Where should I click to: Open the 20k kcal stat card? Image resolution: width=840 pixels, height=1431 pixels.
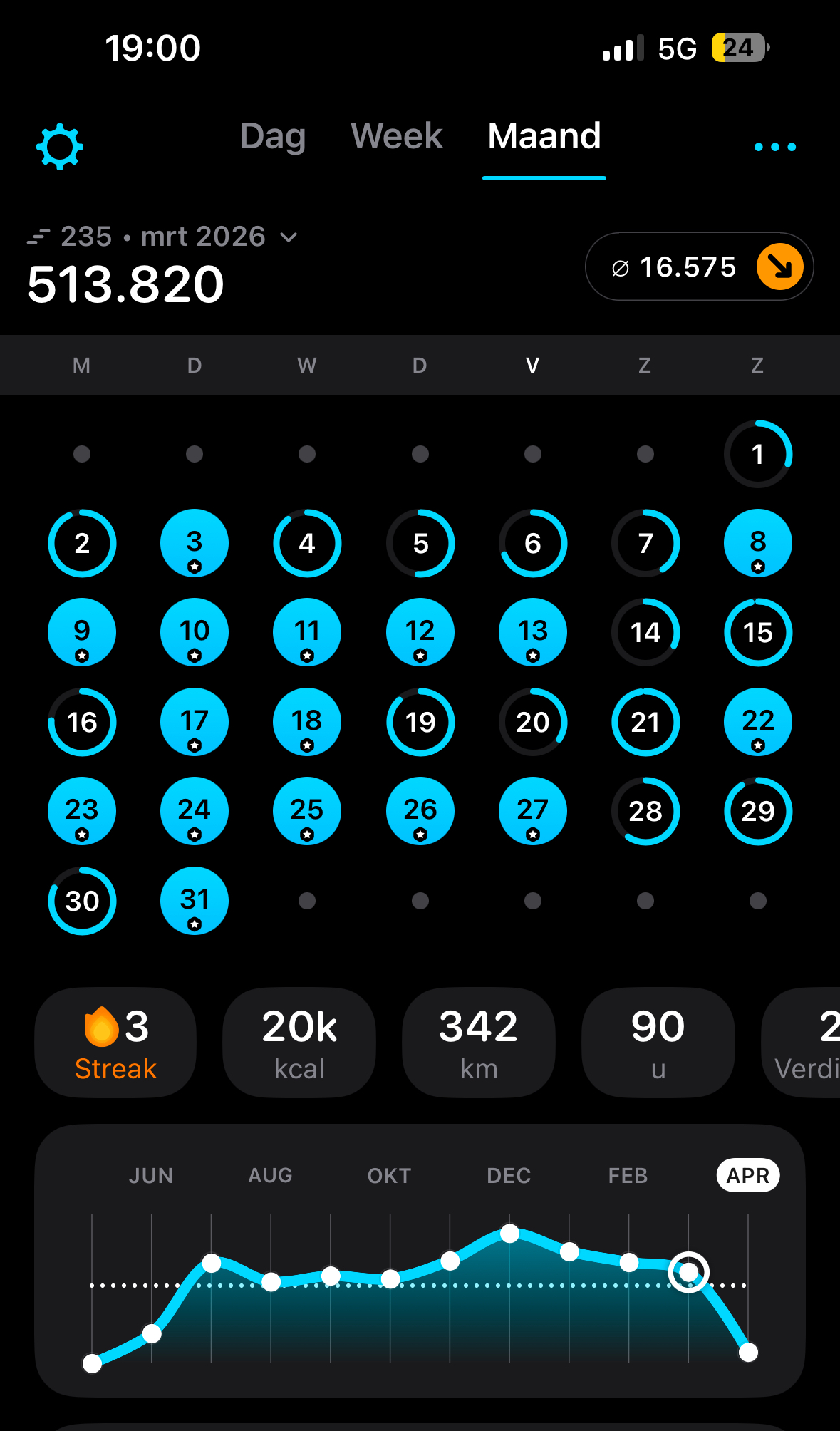(x=299, y=1043)
